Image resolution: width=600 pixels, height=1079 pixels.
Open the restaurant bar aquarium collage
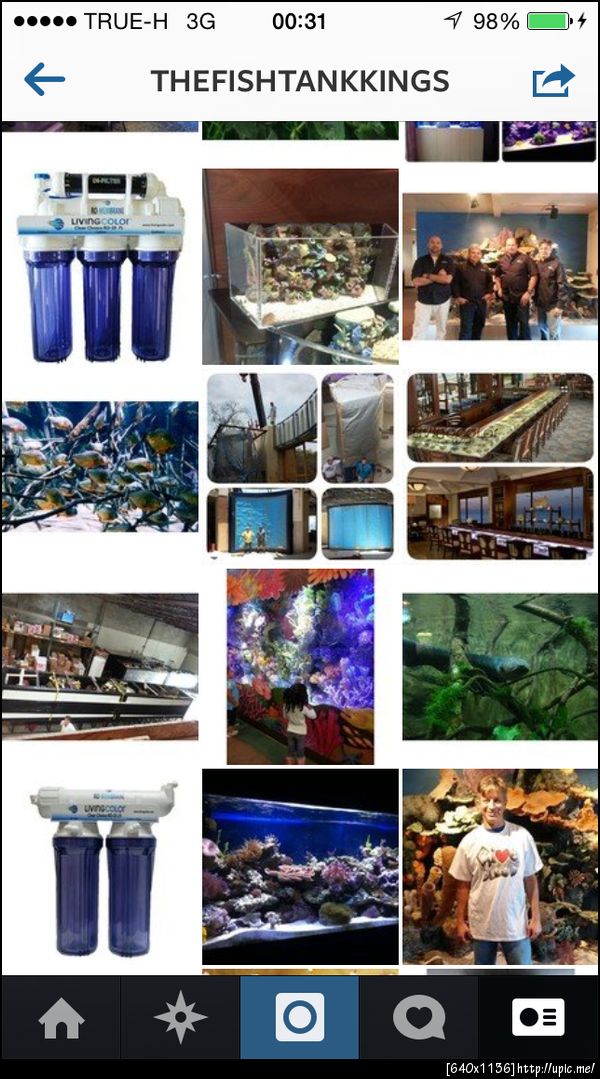499,466
